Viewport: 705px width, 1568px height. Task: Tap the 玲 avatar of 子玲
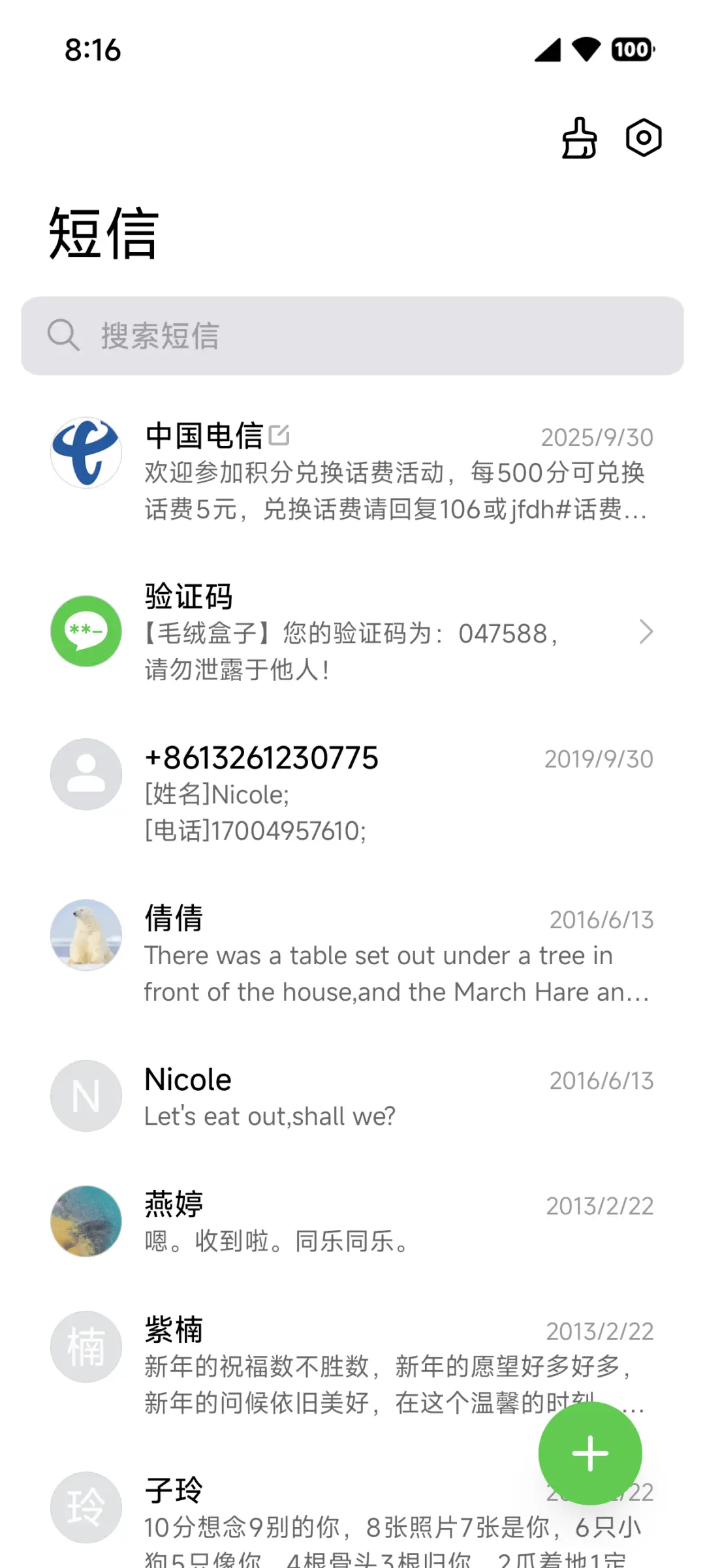86,1507
